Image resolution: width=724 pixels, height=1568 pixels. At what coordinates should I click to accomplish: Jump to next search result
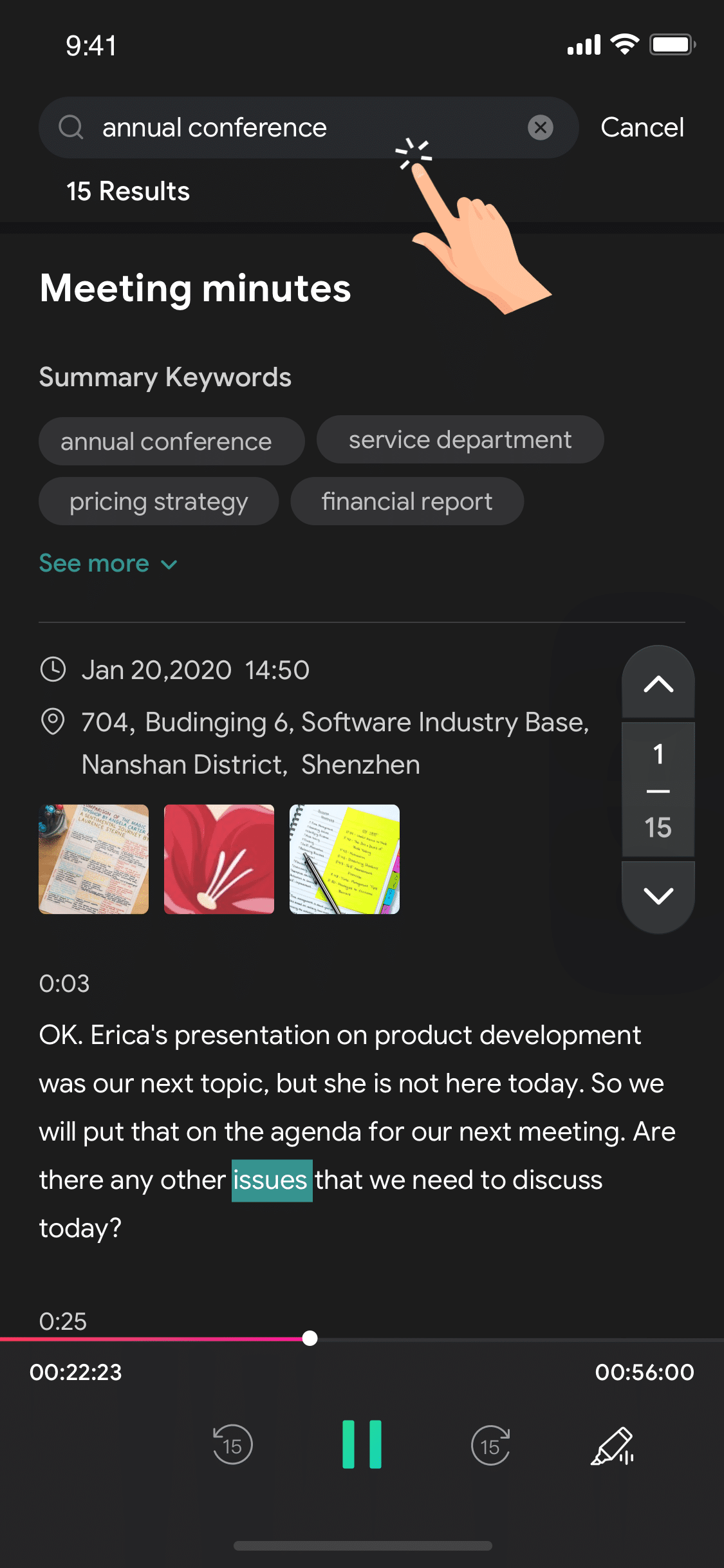pyautogui.click(x=658, y=896)
